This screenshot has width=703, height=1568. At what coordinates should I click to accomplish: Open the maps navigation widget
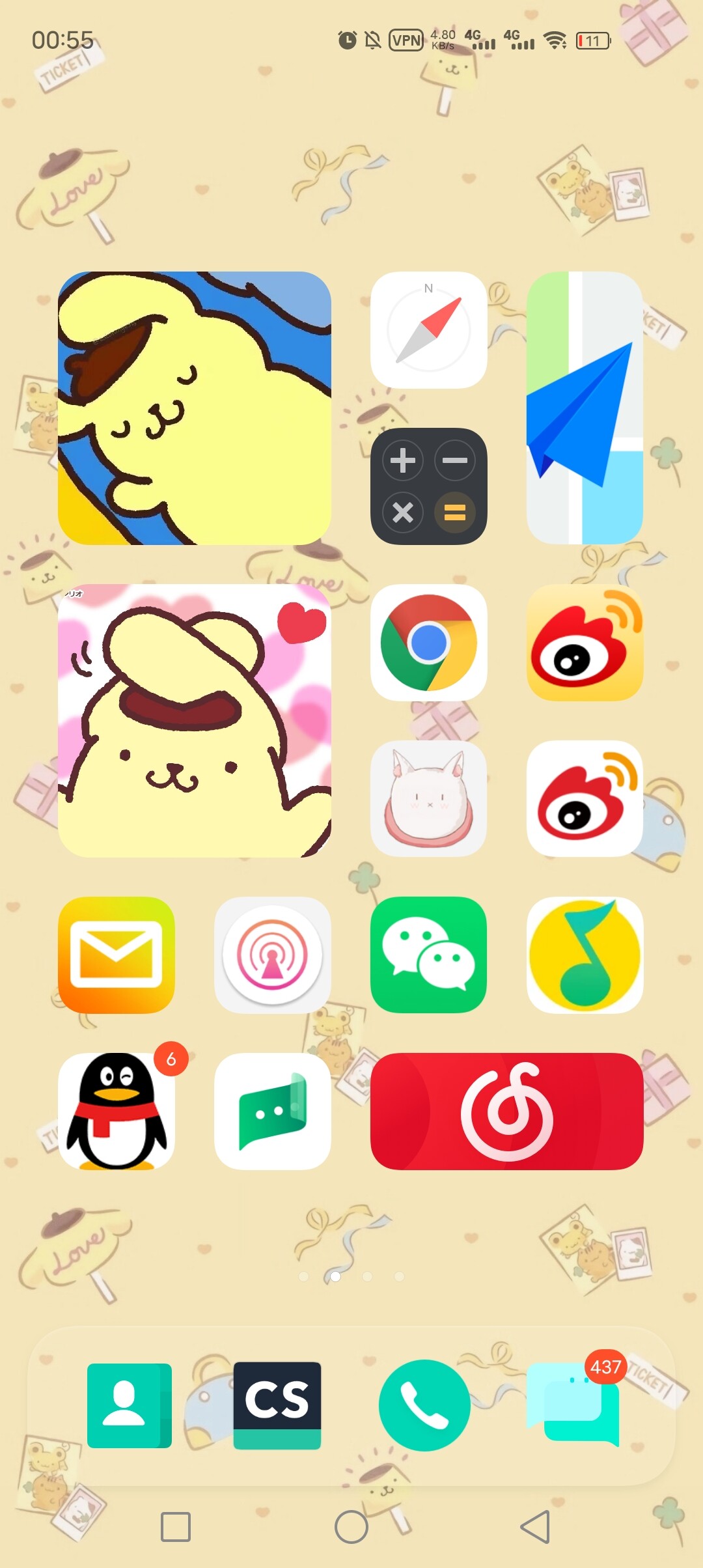585,408
